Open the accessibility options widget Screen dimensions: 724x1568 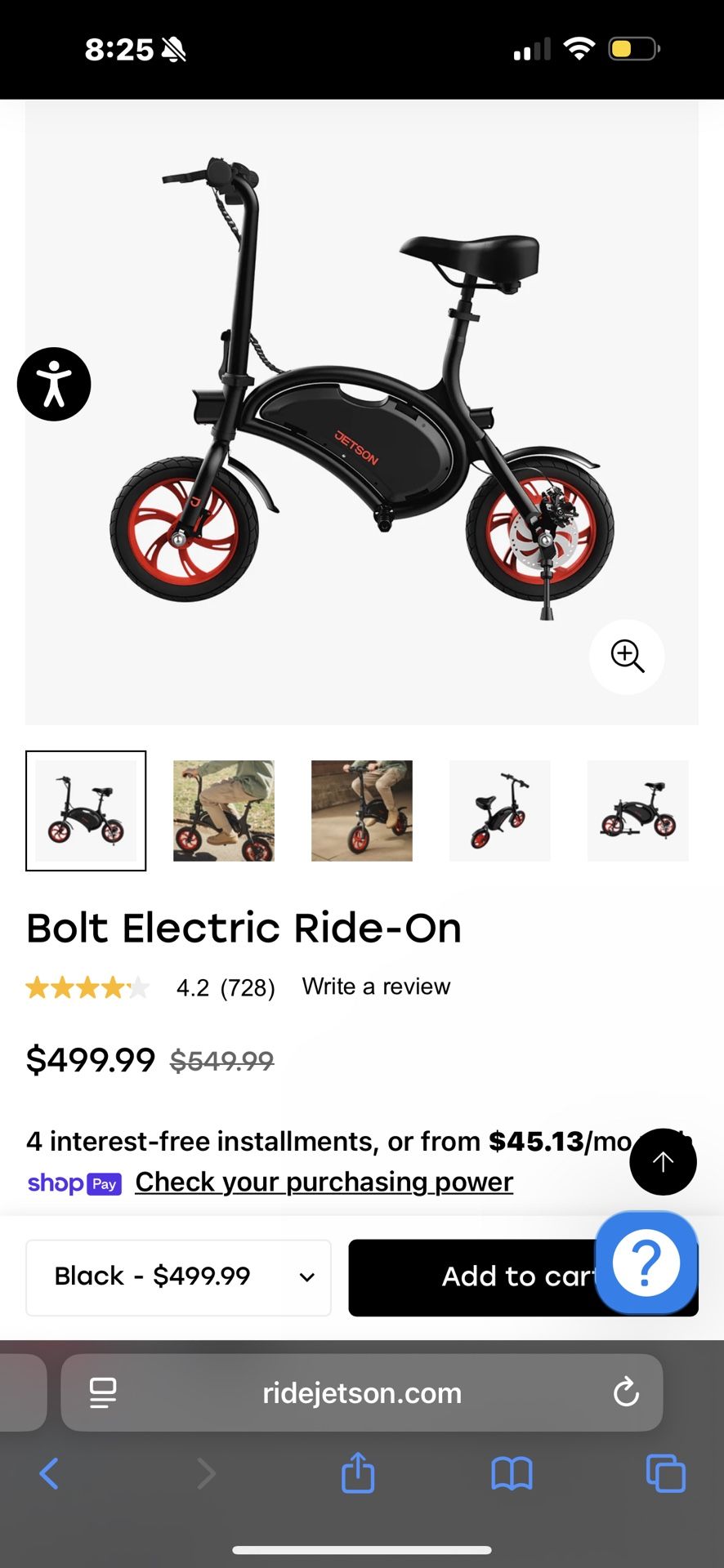click(x=53, y=384)
